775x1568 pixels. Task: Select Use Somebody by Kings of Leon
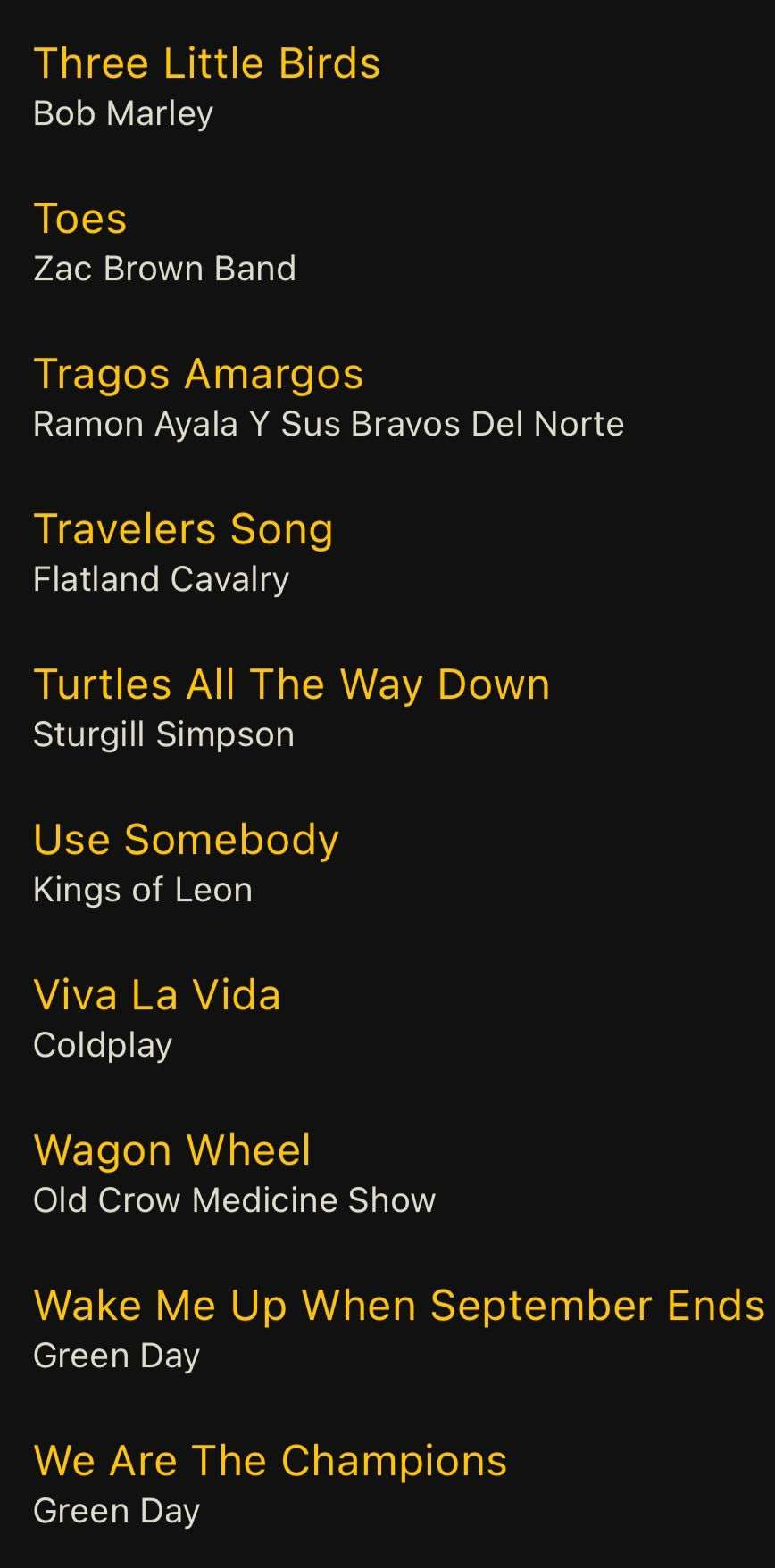tap(387, 864)
